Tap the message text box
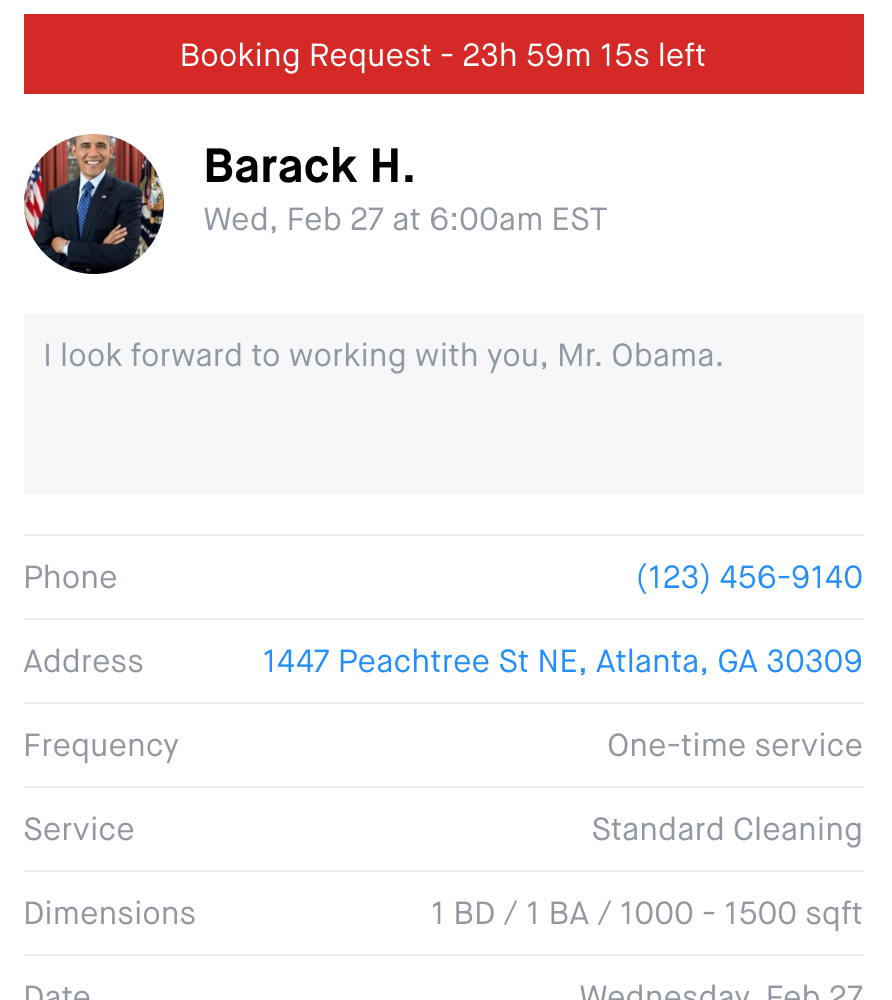 click(444, 404)
